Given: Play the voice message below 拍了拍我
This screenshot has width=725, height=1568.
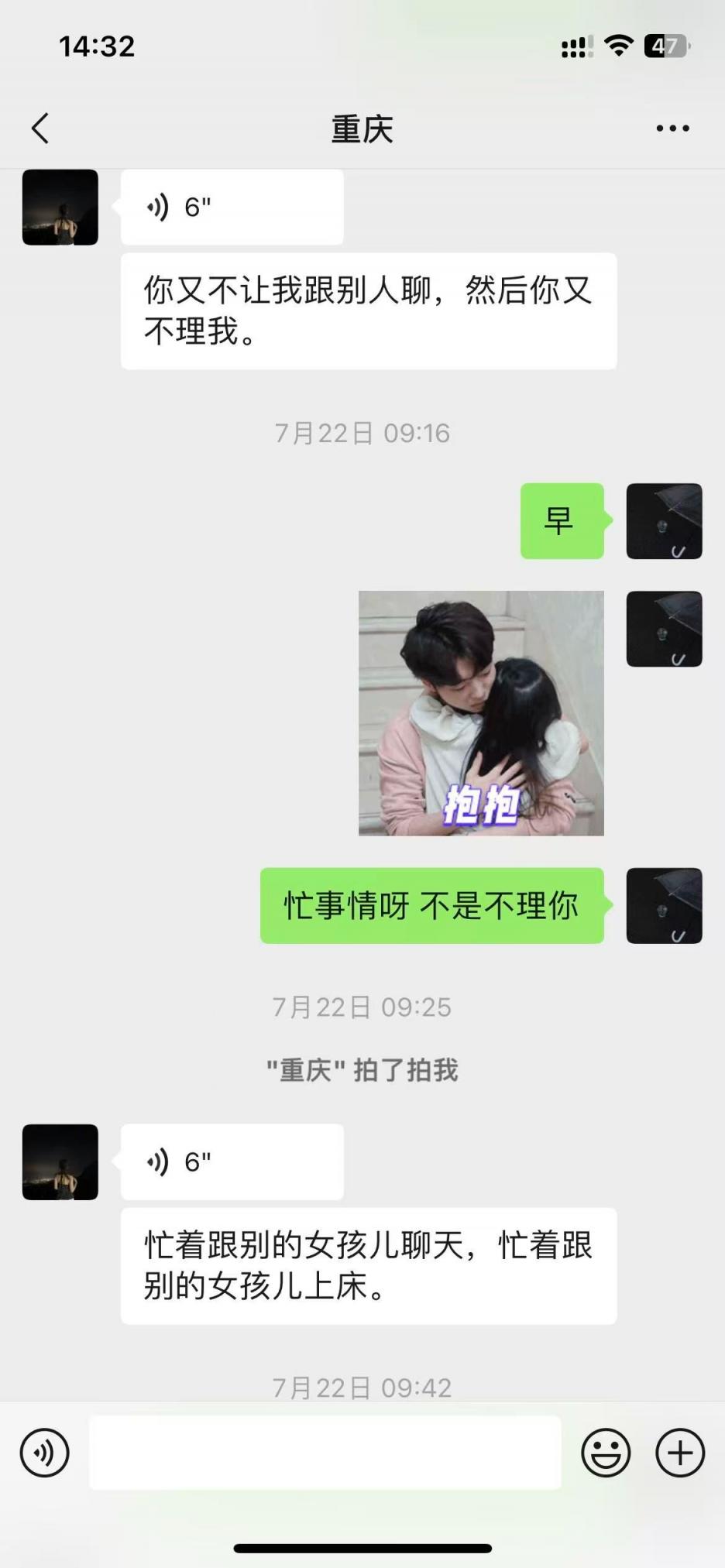Looking at the screenshot, I should coord(232,1162).
